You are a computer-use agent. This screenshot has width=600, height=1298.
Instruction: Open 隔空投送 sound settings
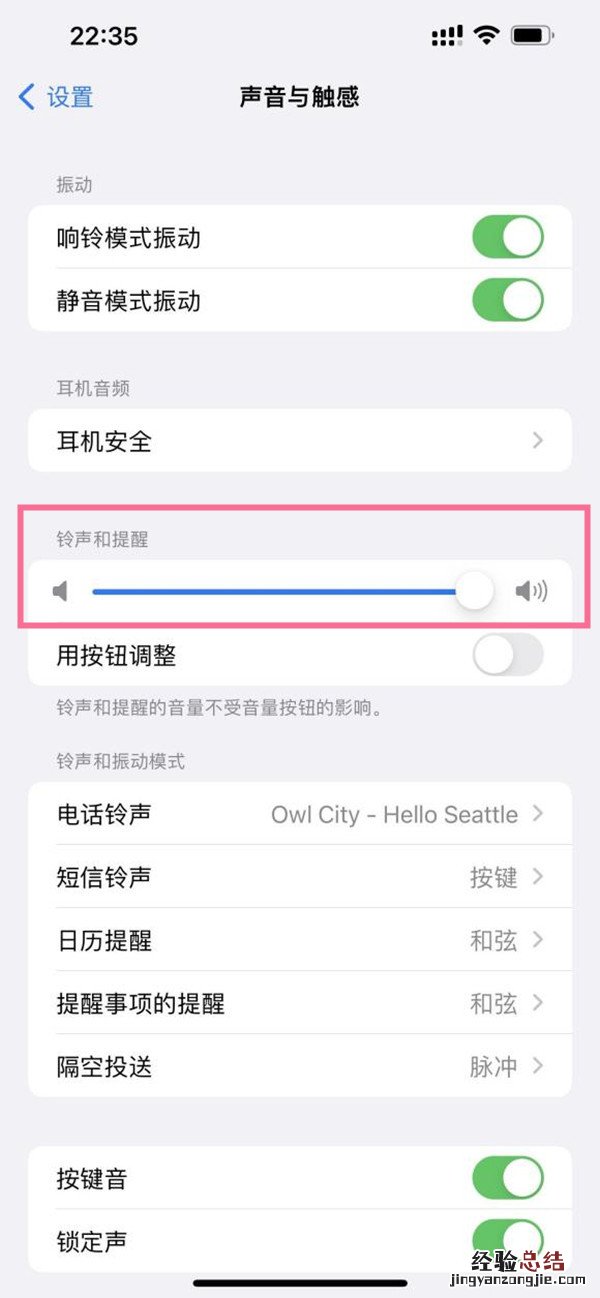click(300, 1065)
